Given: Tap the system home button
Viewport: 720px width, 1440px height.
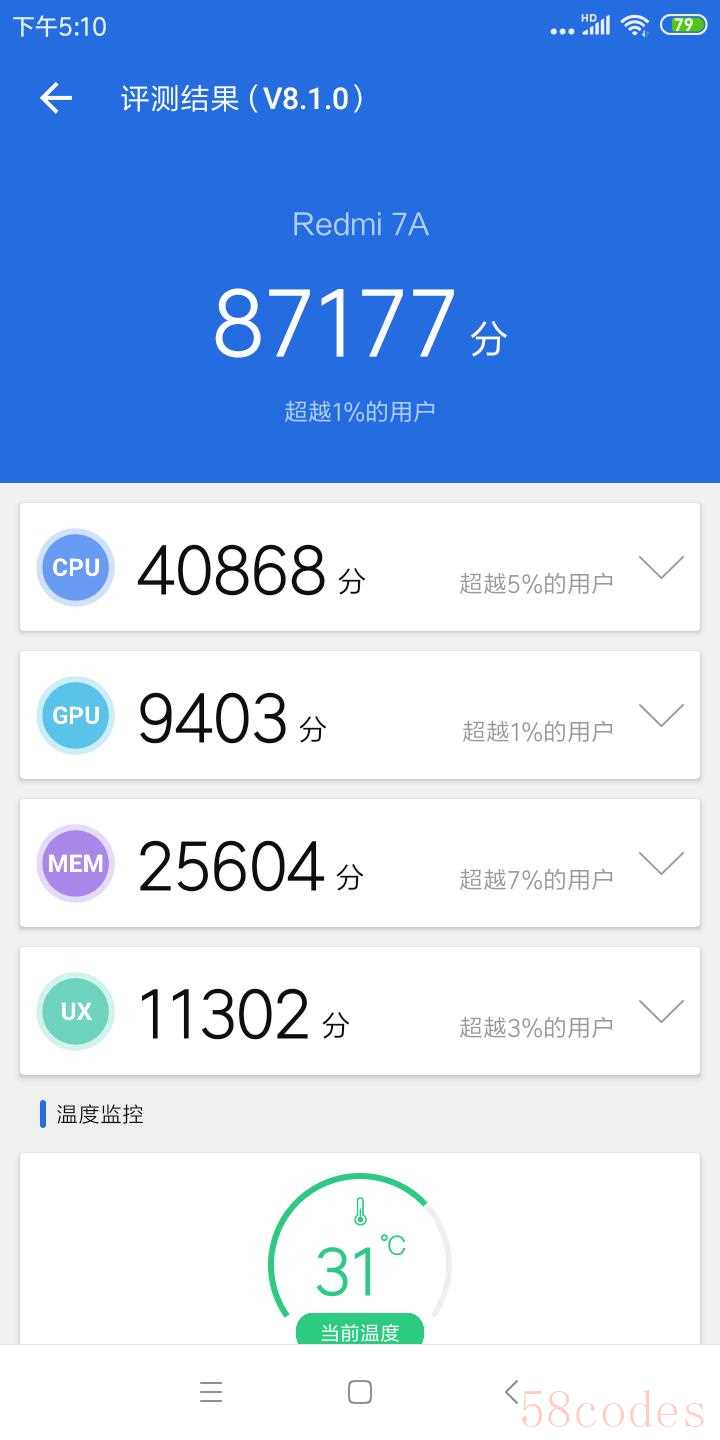Looking at the screenshot, I should (360, 1392).
